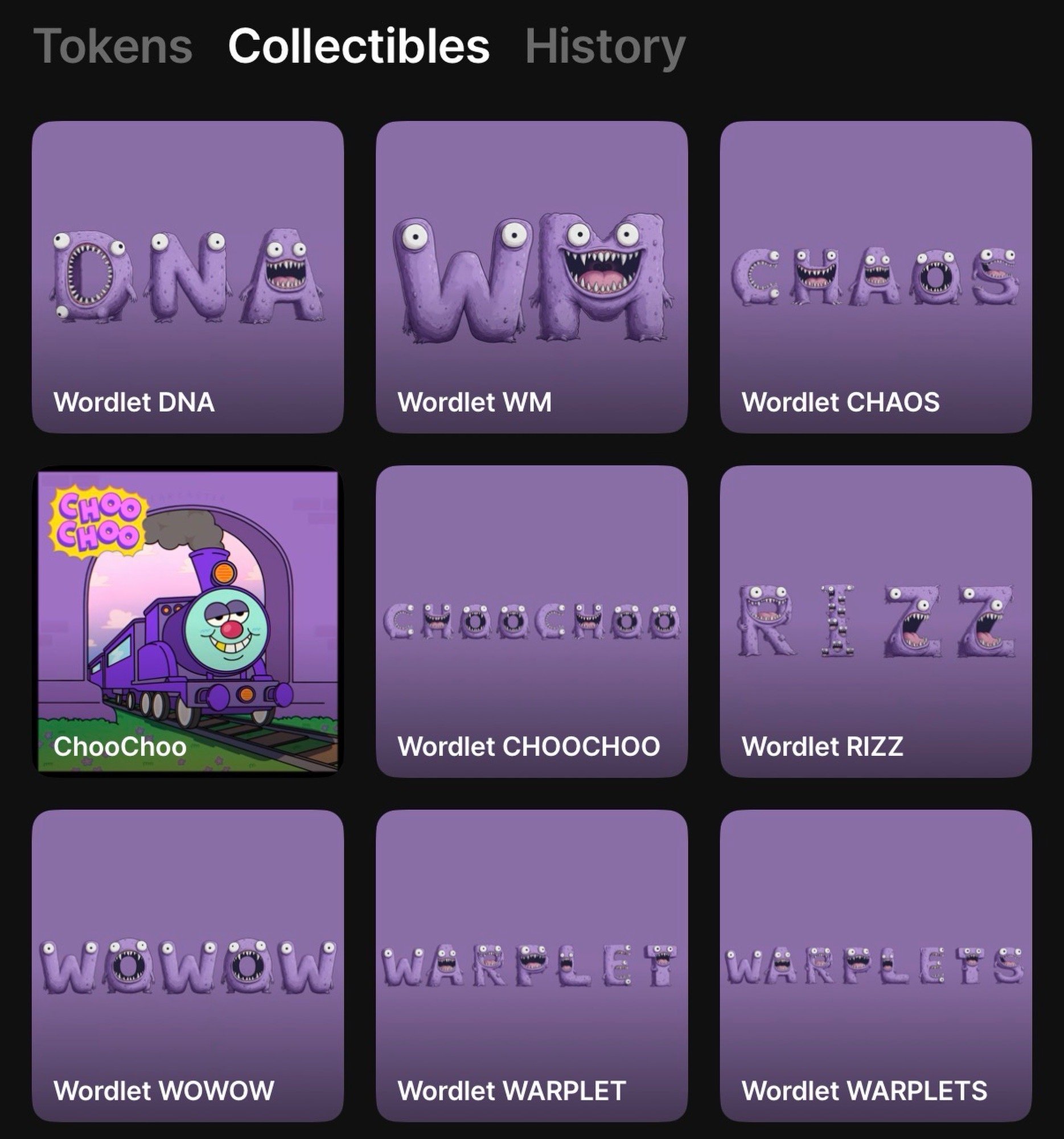View the Wordlet RIZZ card
Viewport: 1064px width, 1139px height.
[x=876, y=622]
